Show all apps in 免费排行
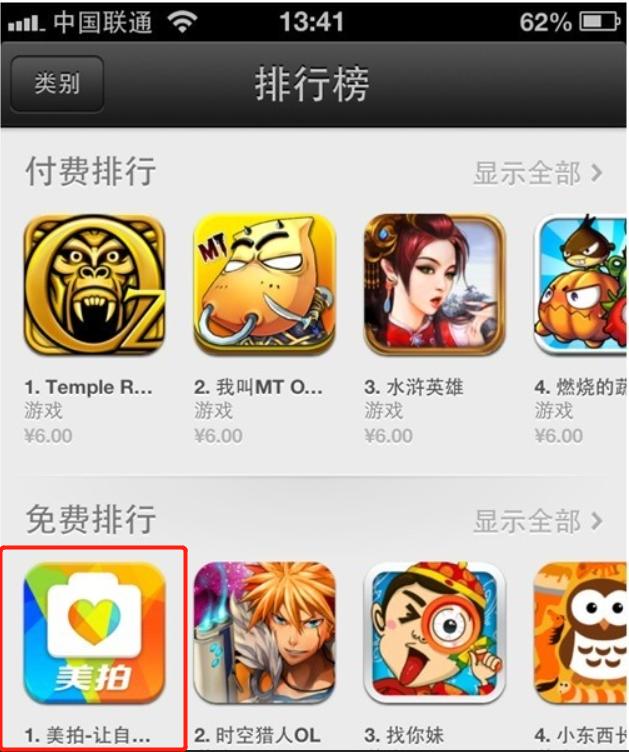The image size is (629, 752). (538, 521)
